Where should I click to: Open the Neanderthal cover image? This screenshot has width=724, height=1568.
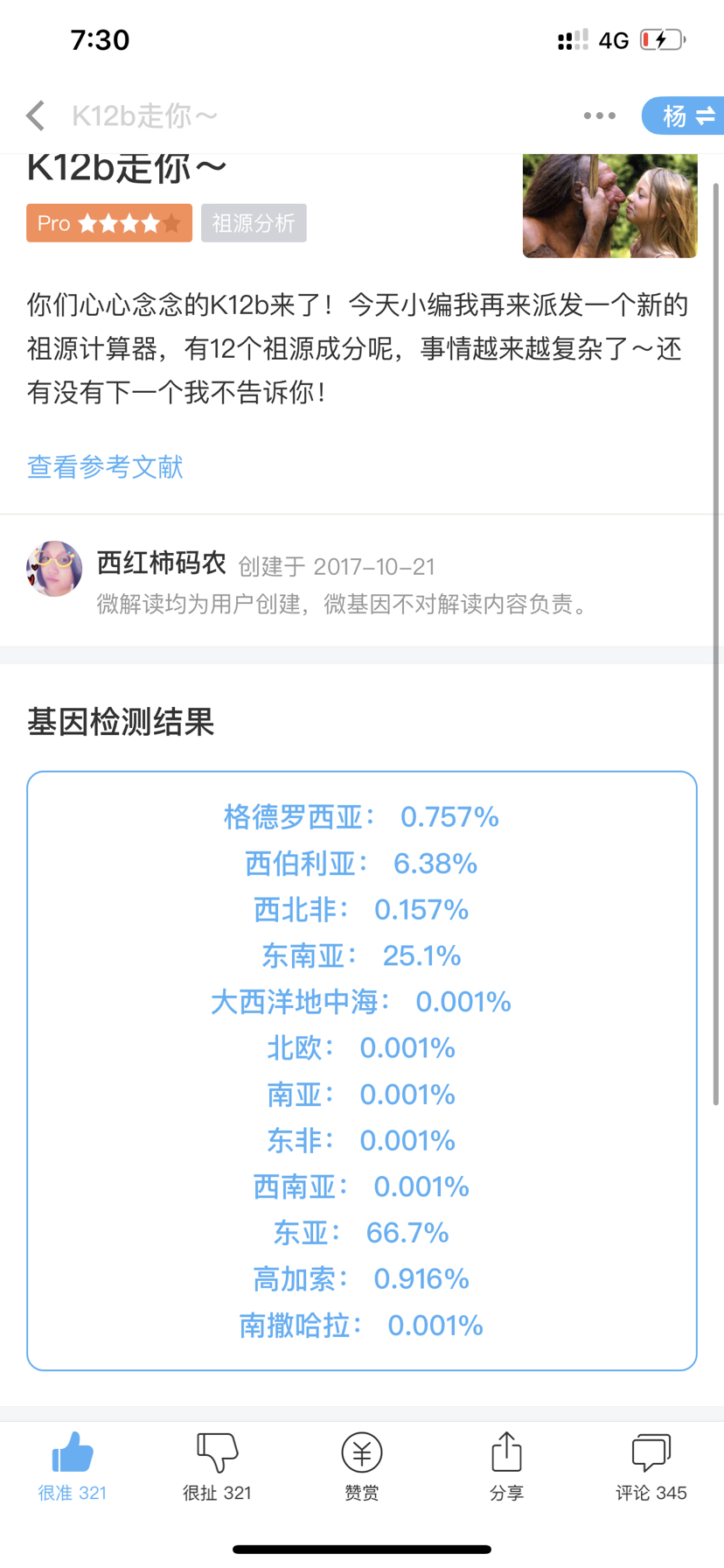(610, 206)
